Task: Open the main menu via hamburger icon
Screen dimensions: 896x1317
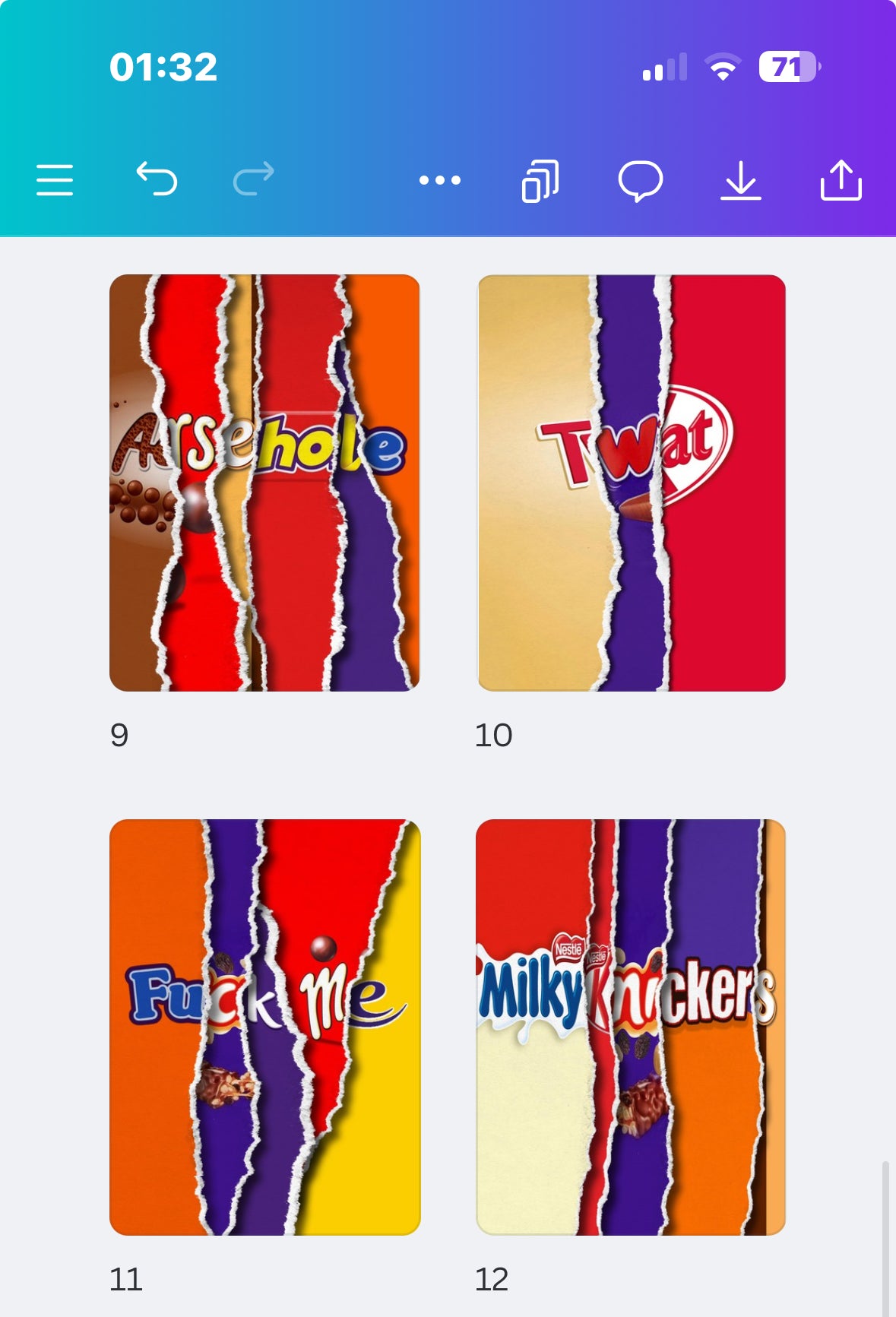Action: tap(54, 180)
